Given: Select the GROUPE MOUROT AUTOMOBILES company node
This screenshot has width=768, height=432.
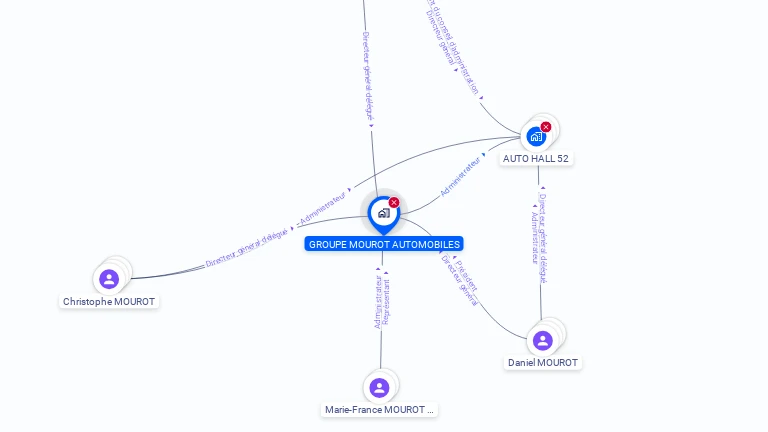Looking at the screenshot, I should [x=383, y=213].
